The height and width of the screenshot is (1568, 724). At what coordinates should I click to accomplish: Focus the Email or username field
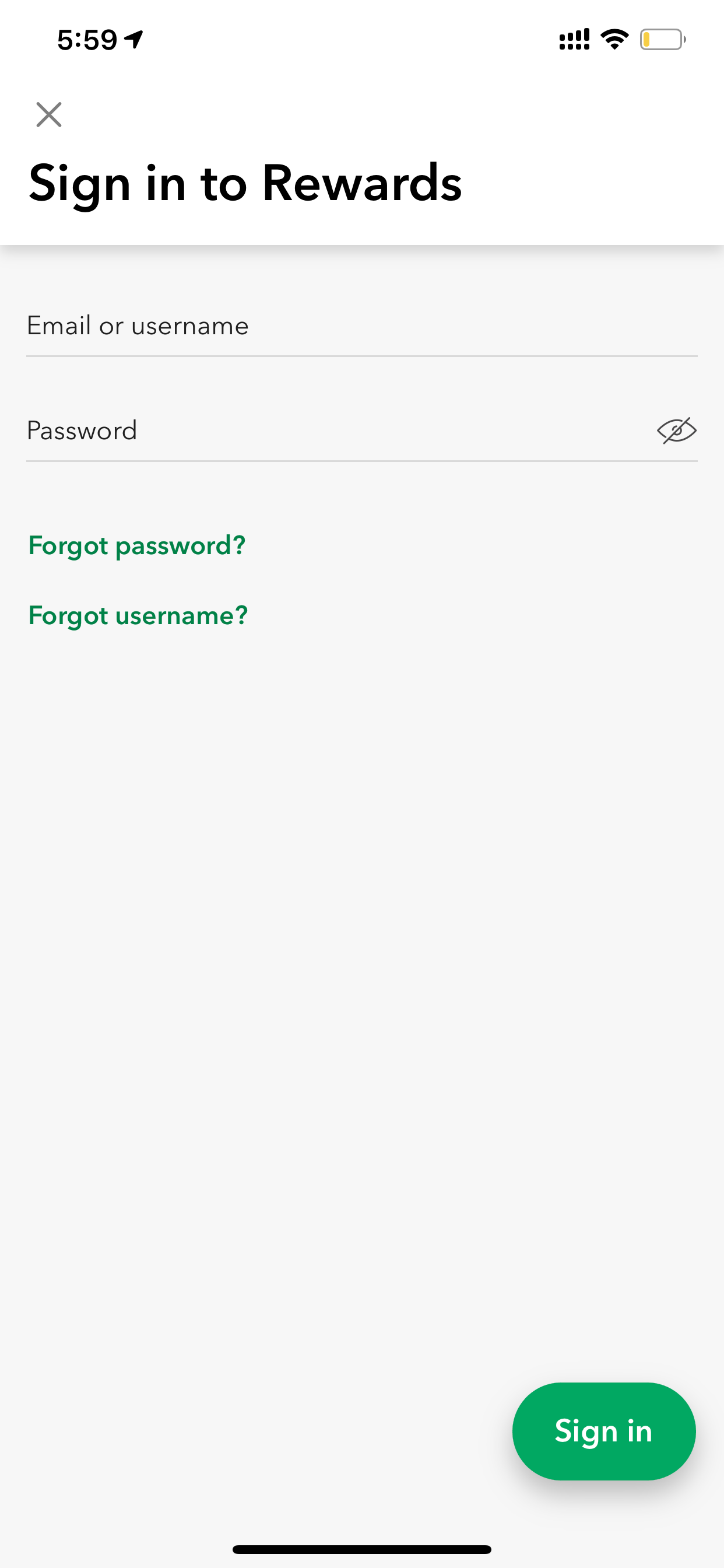[x=361, y=326]
